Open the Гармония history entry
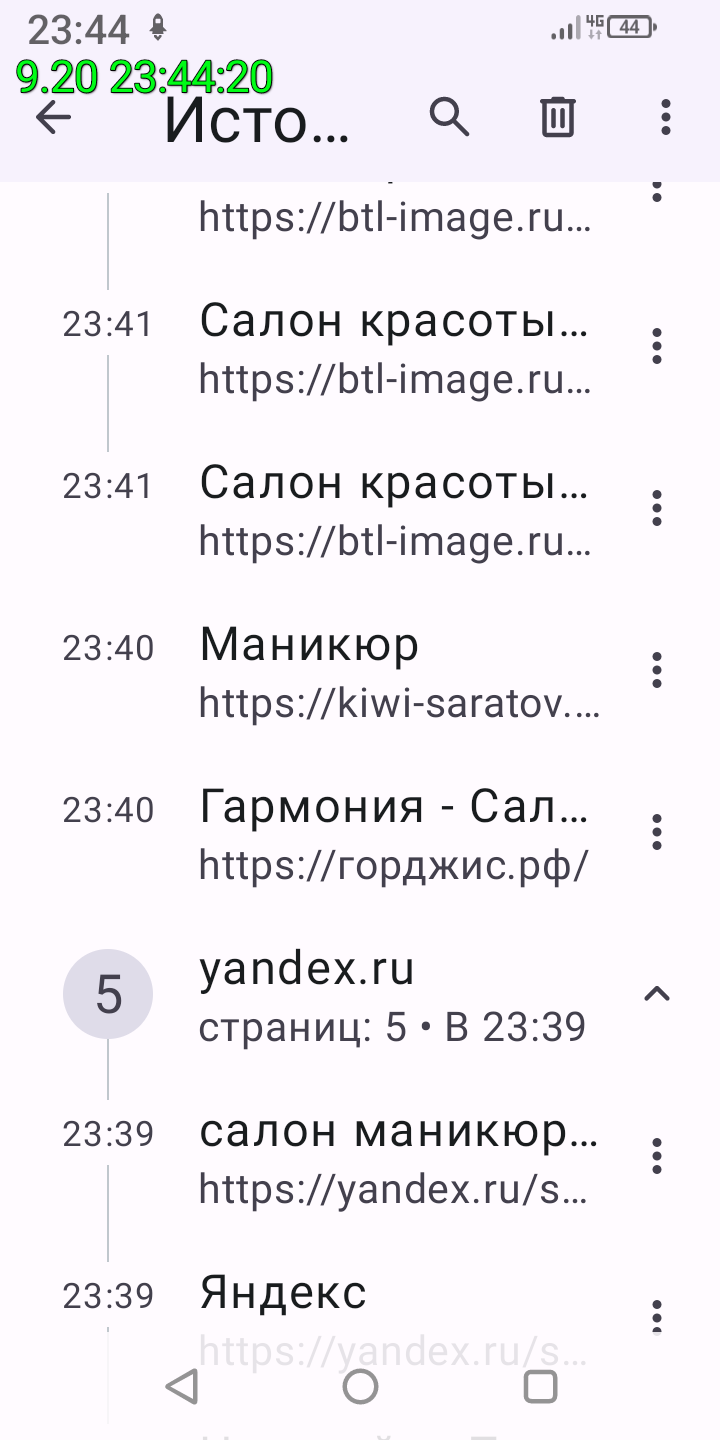The width and height of the screenshot is (720, 1440). click(x=398, y=833)
